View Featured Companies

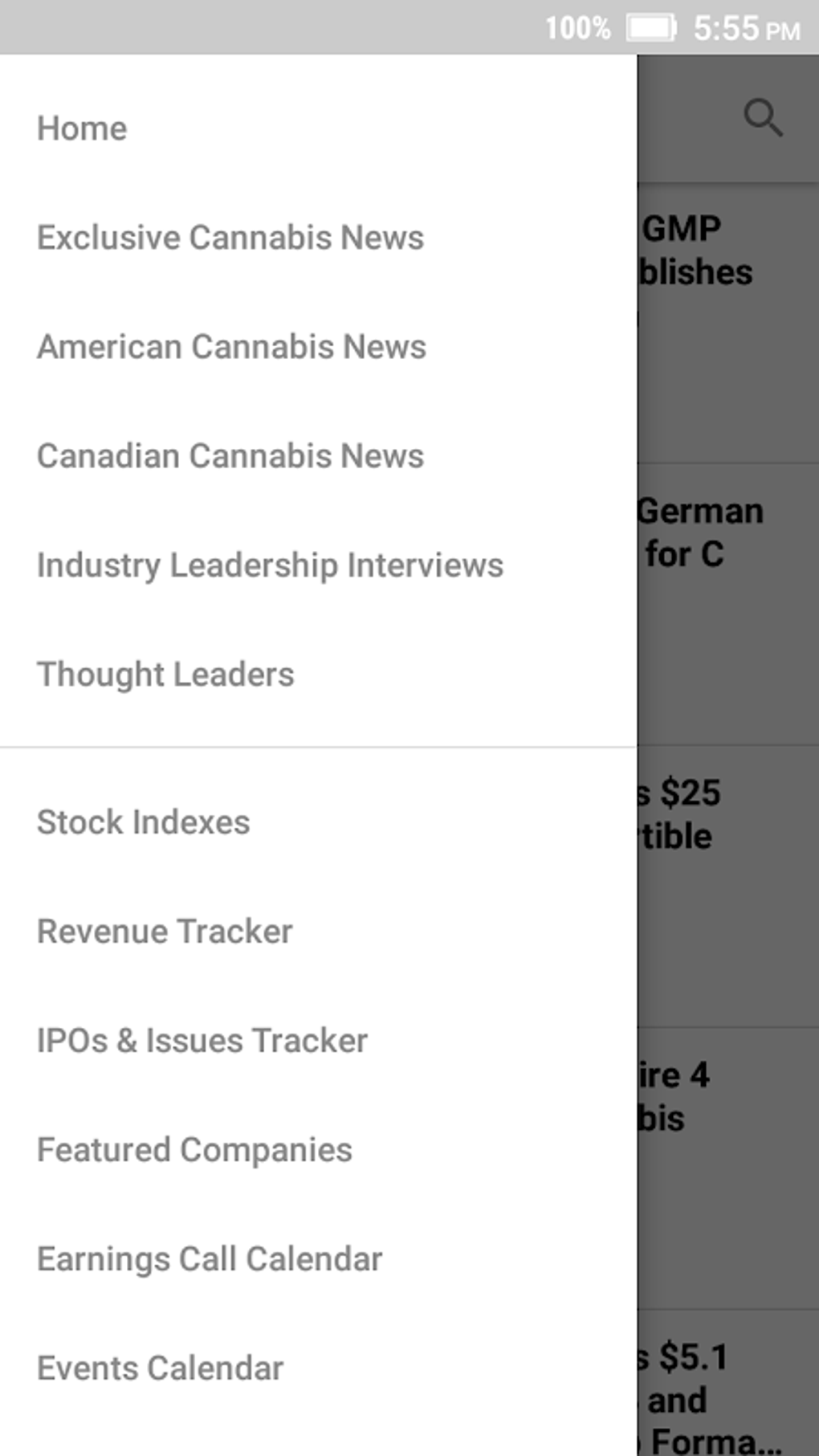pos(194,1150)
